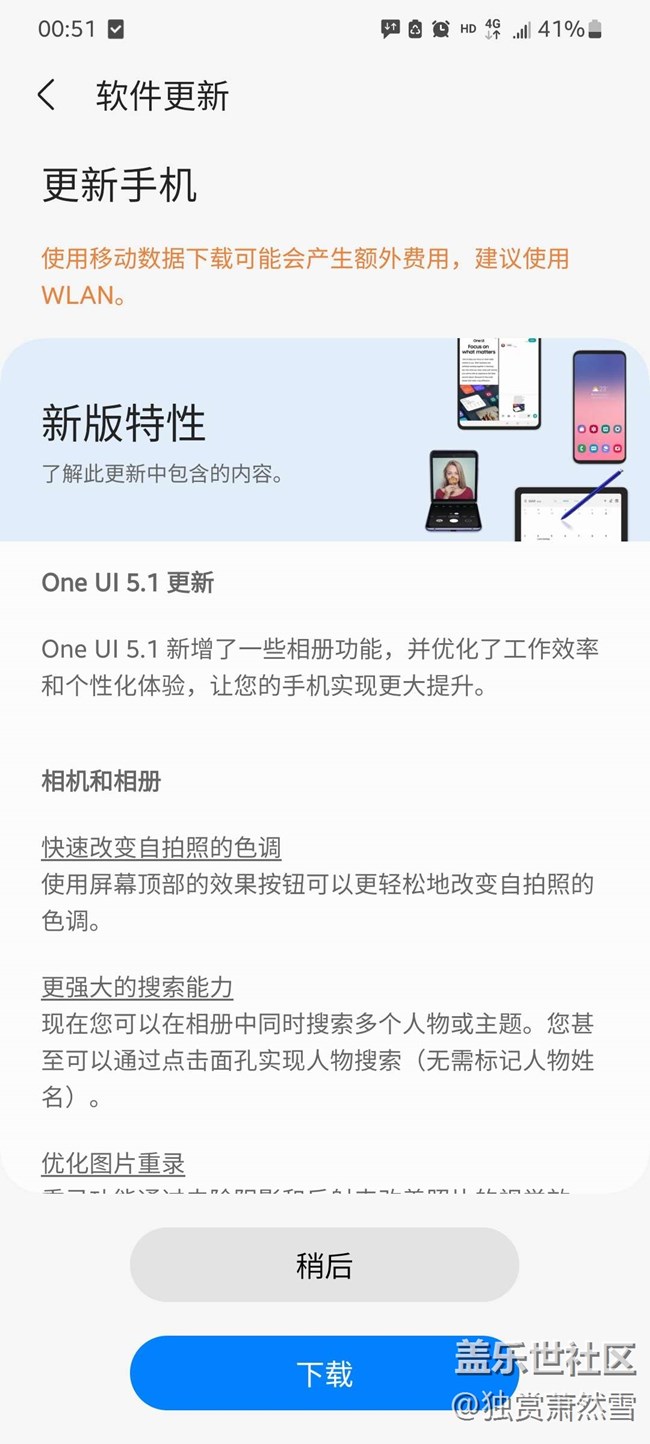The image size is (650, 1444).
Task: Start downloading with the 下载 button
Action: point(324,1373)
